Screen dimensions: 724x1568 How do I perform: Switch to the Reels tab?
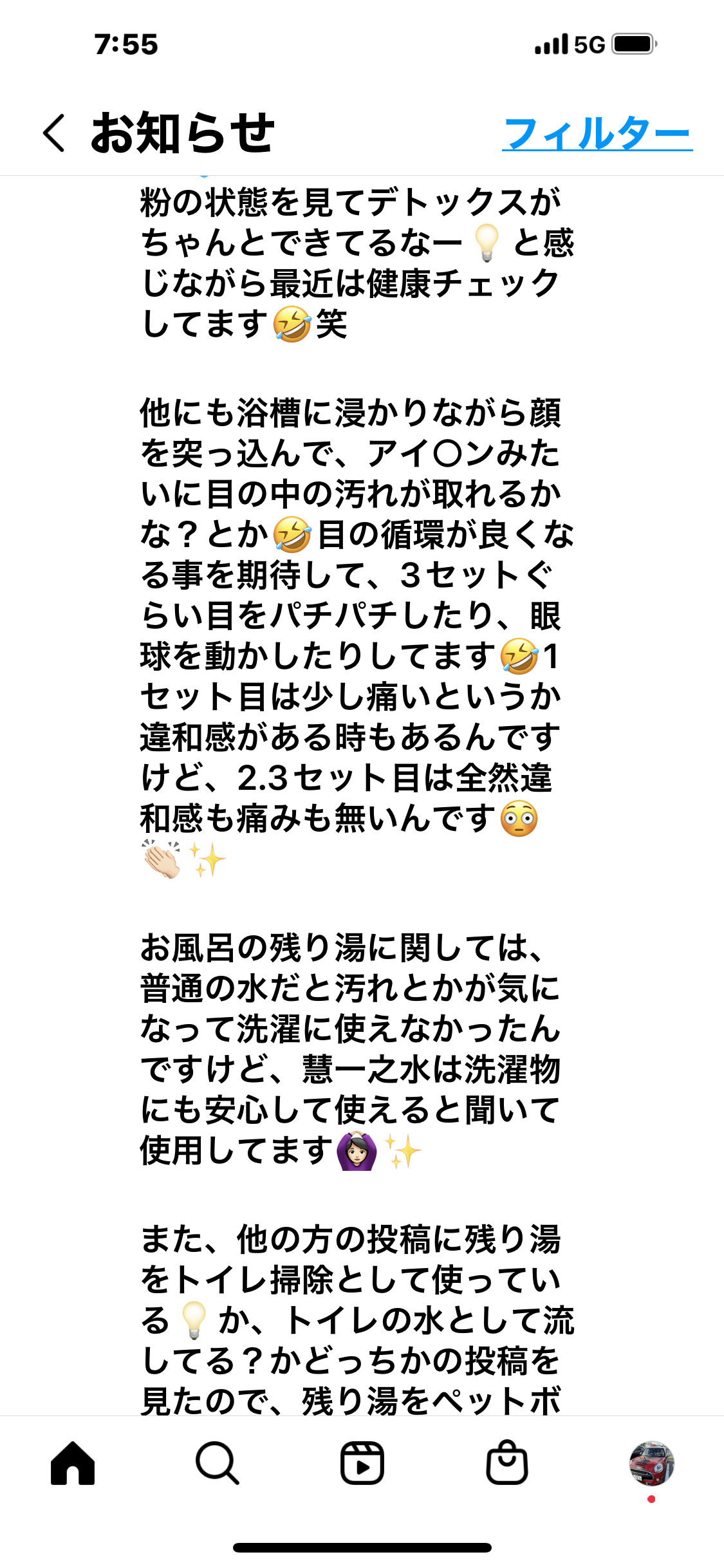click(362, 1463)
